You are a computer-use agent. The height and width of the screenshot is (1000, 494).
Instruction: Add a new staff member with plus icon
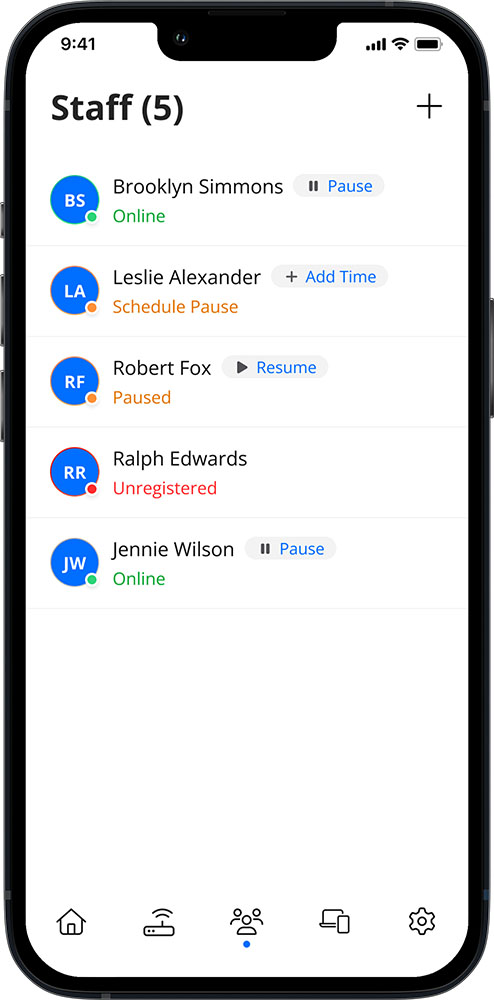coord(429,107)
